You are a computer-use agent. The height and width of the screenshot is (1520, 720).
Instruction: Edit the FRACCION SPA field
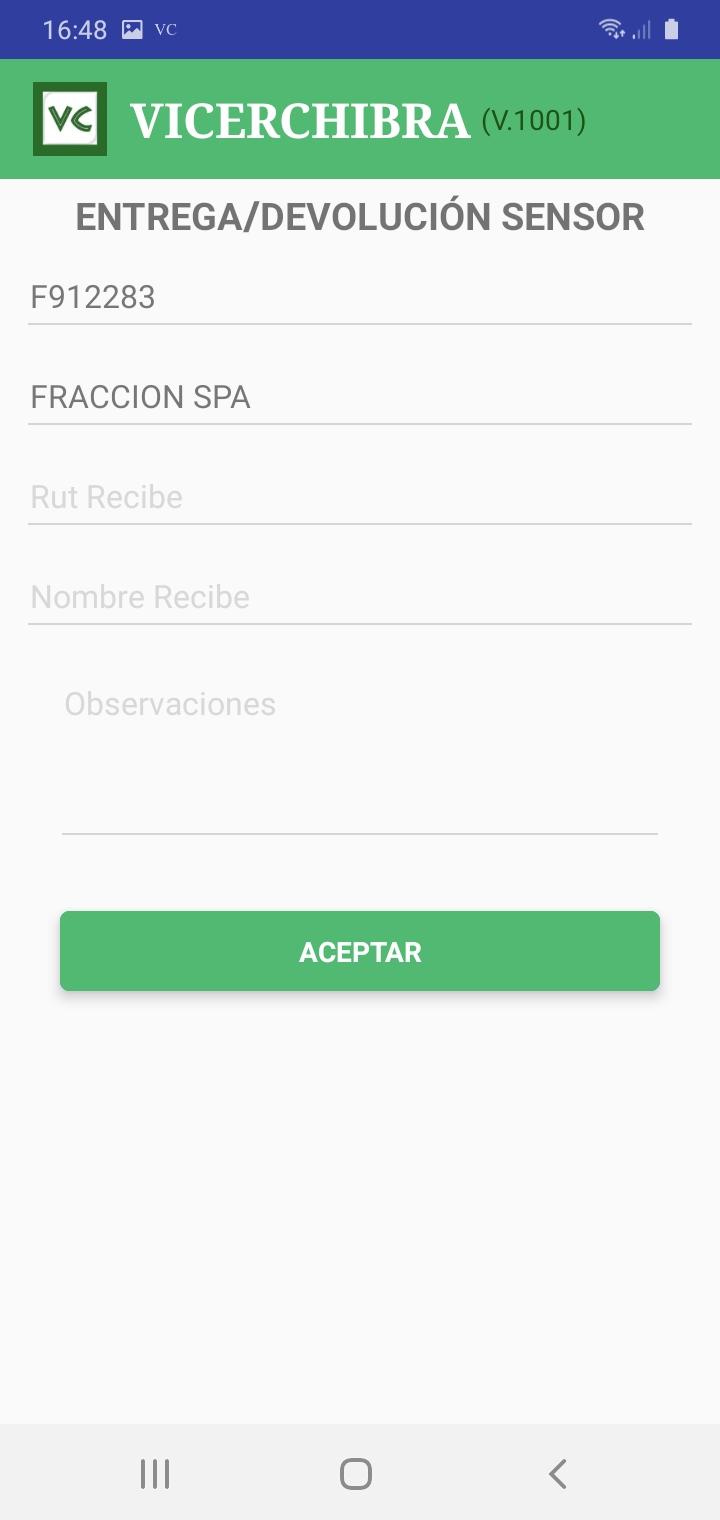(x=360, y=398)
